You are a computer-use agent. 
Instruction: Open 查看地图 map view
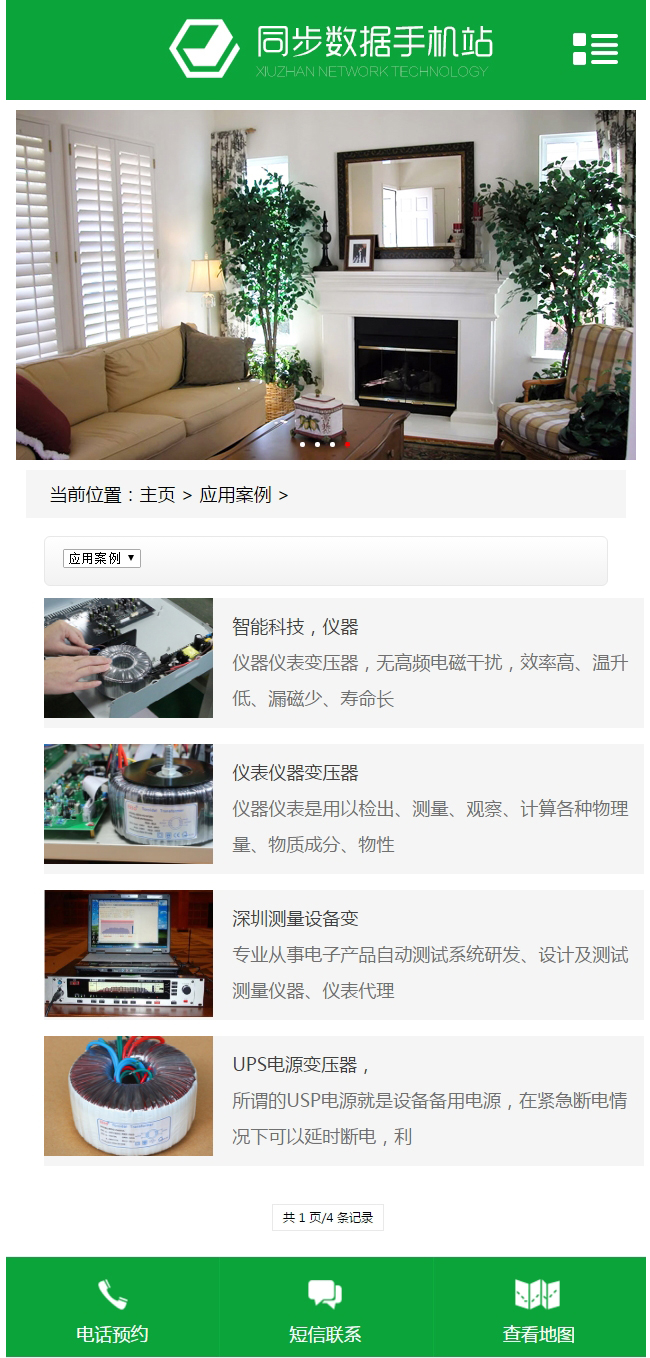coord(538,1309)
